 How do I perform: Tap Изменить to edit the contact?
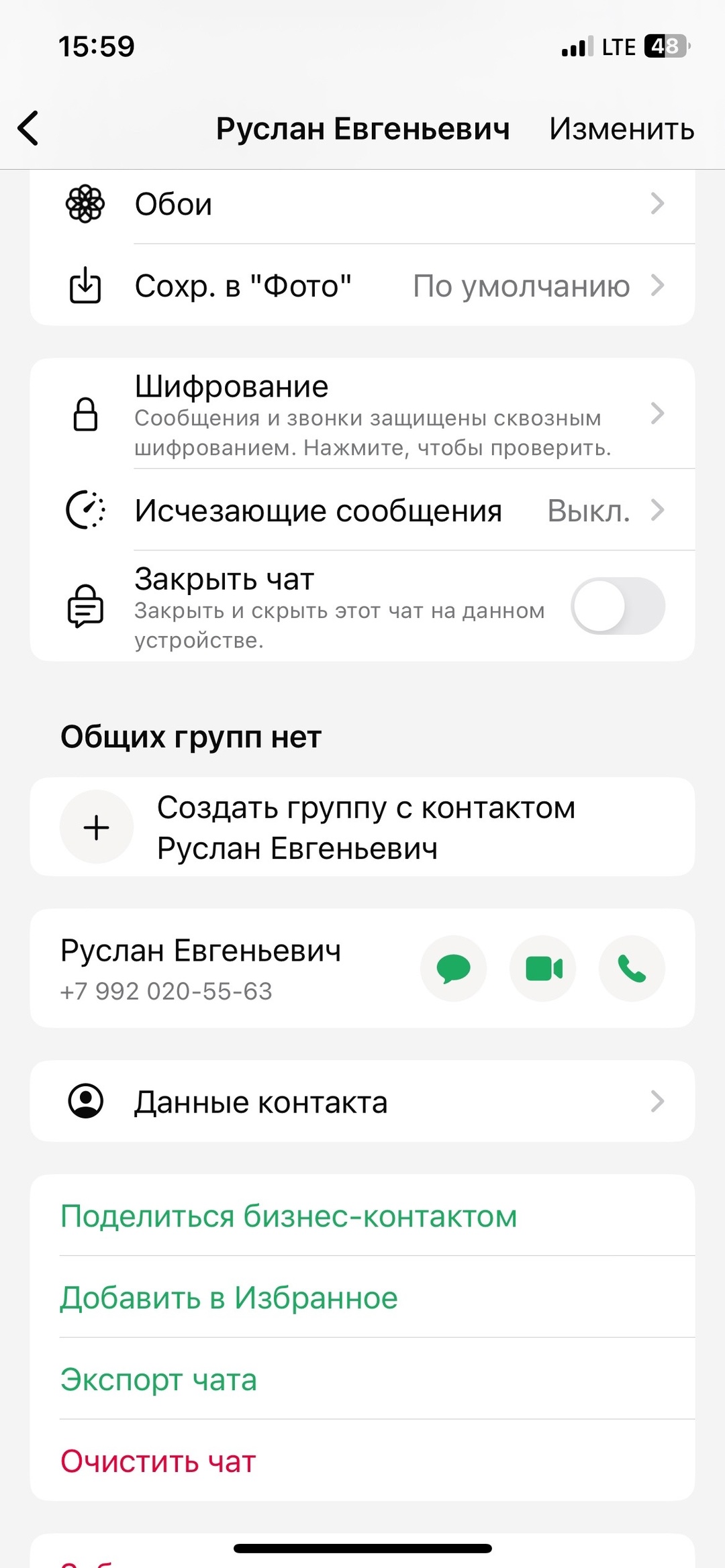[x=622, y=129]
